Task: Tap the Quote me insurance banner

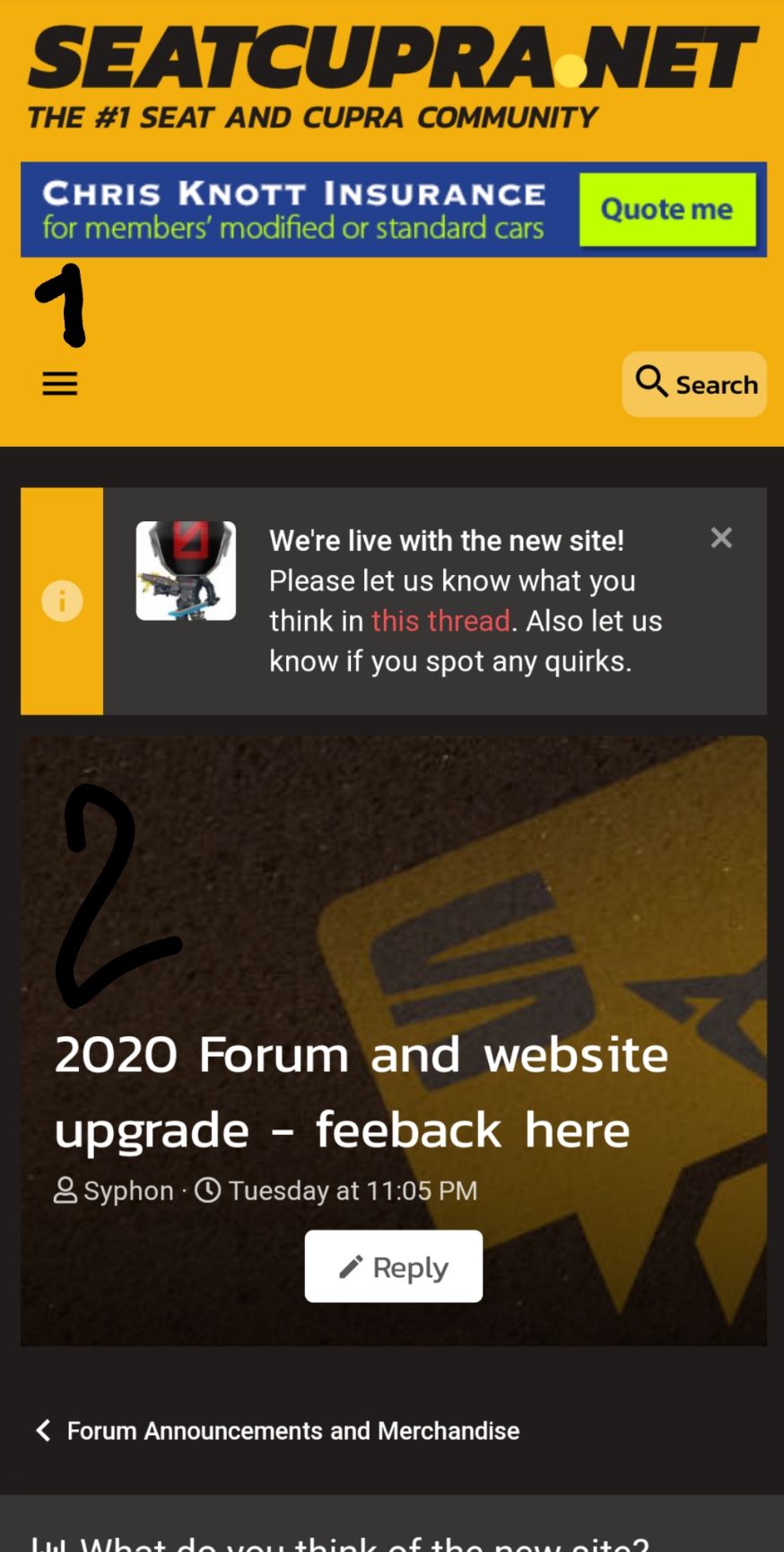Action: (x=666, y=210)
